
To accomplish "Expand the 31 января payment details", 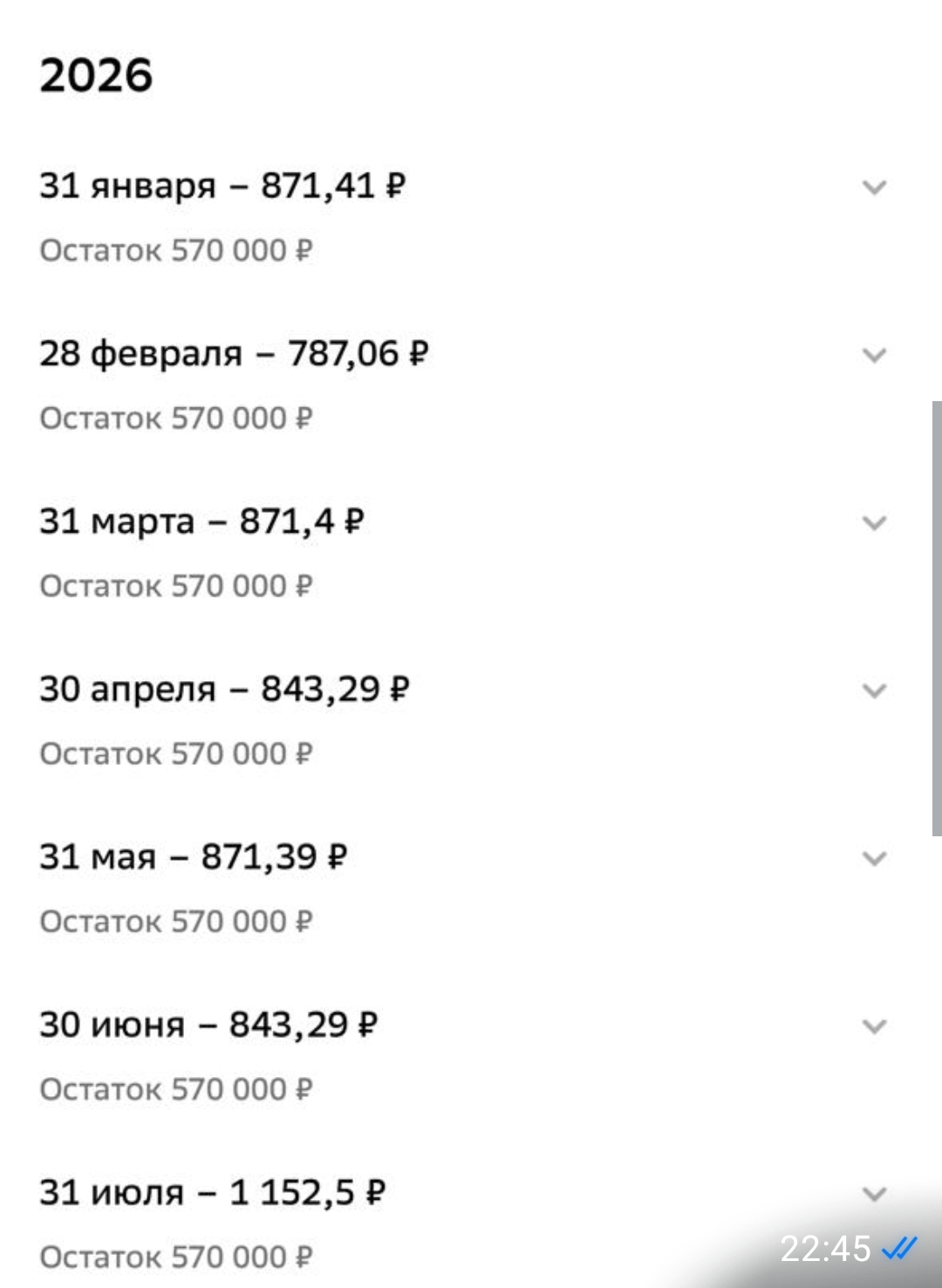I will 874,187.
